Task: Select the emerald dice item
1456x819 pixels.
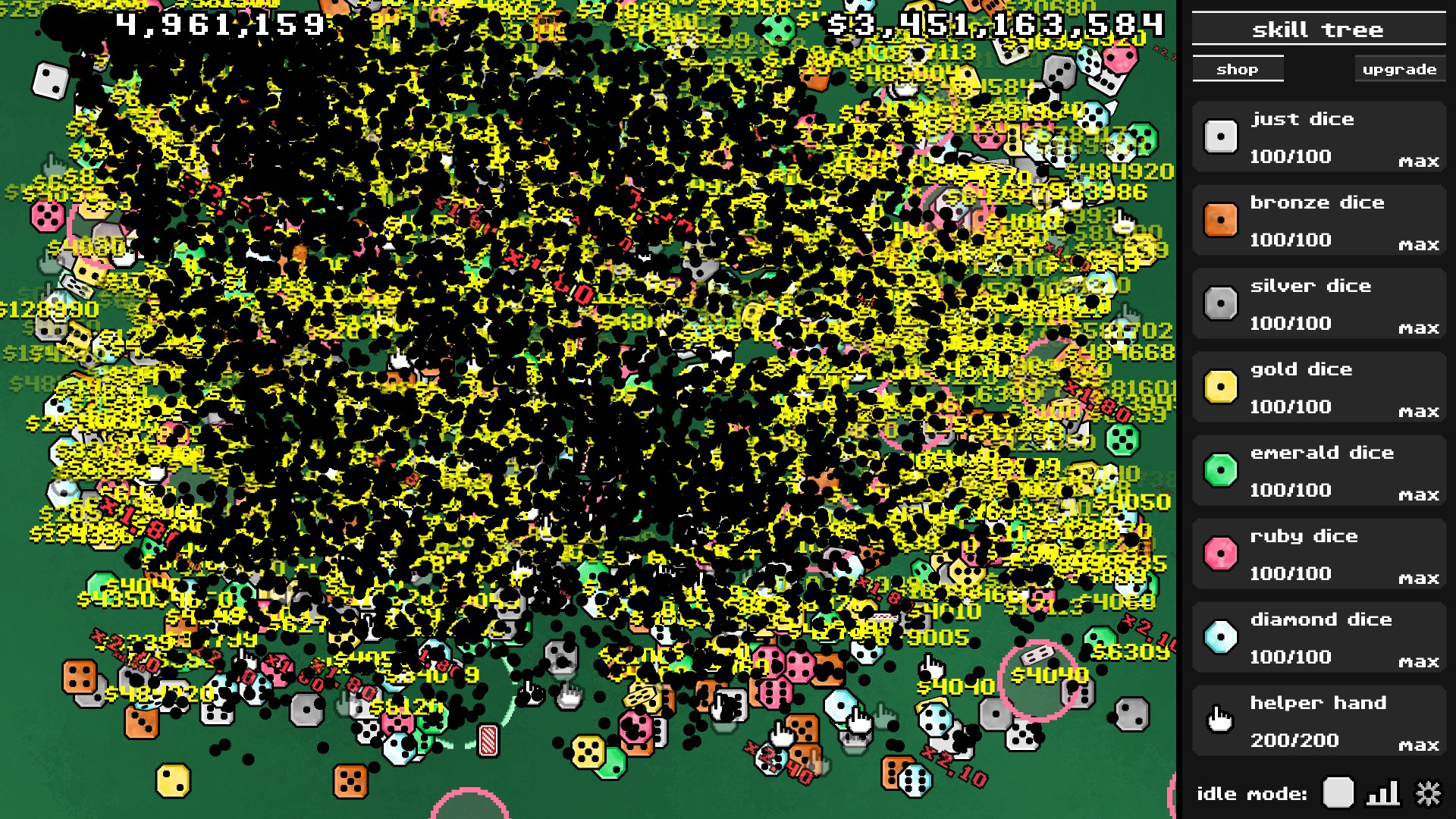Action: [x=1318, y=471]
